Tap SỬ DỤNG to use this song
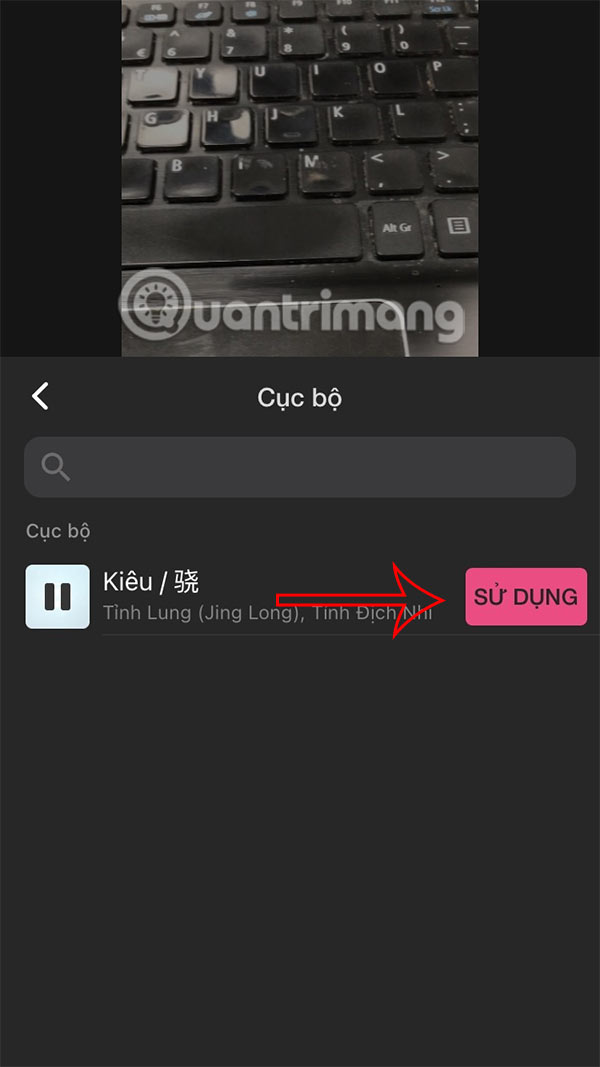This screenshot has height=1067, width=600. click(x=525, y=597)
